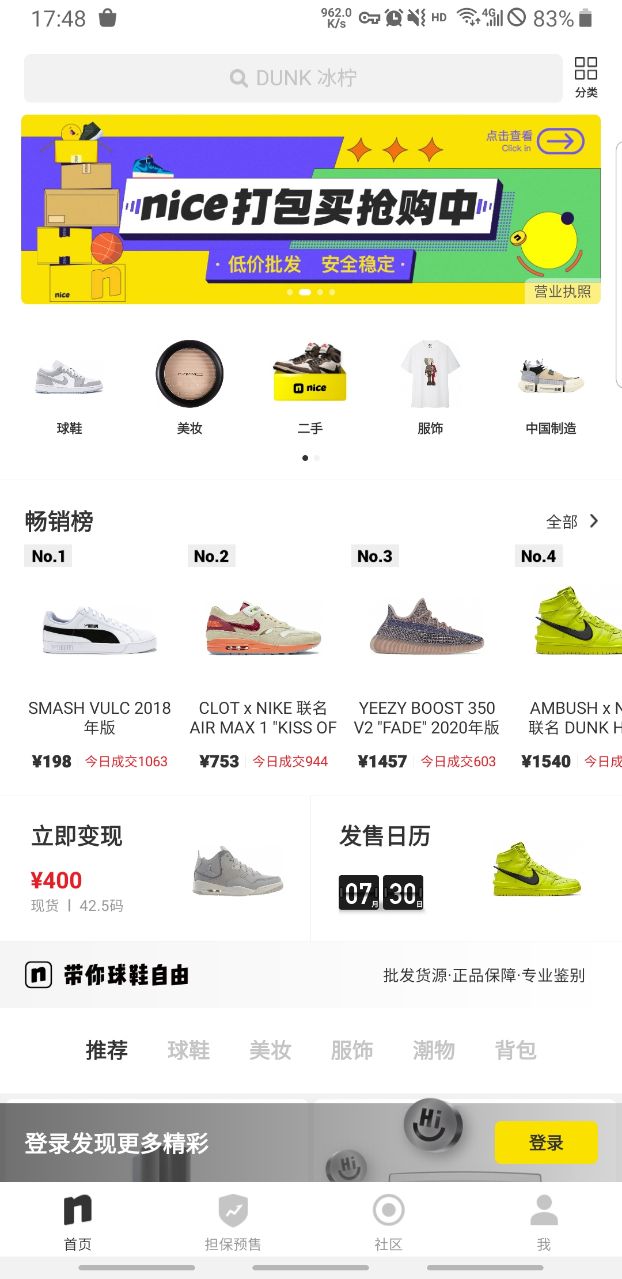Open the YEEZY BOOST 350 V2 FADE product
This screenshot has height=1279, width=622.
click(x=427, y=660)
